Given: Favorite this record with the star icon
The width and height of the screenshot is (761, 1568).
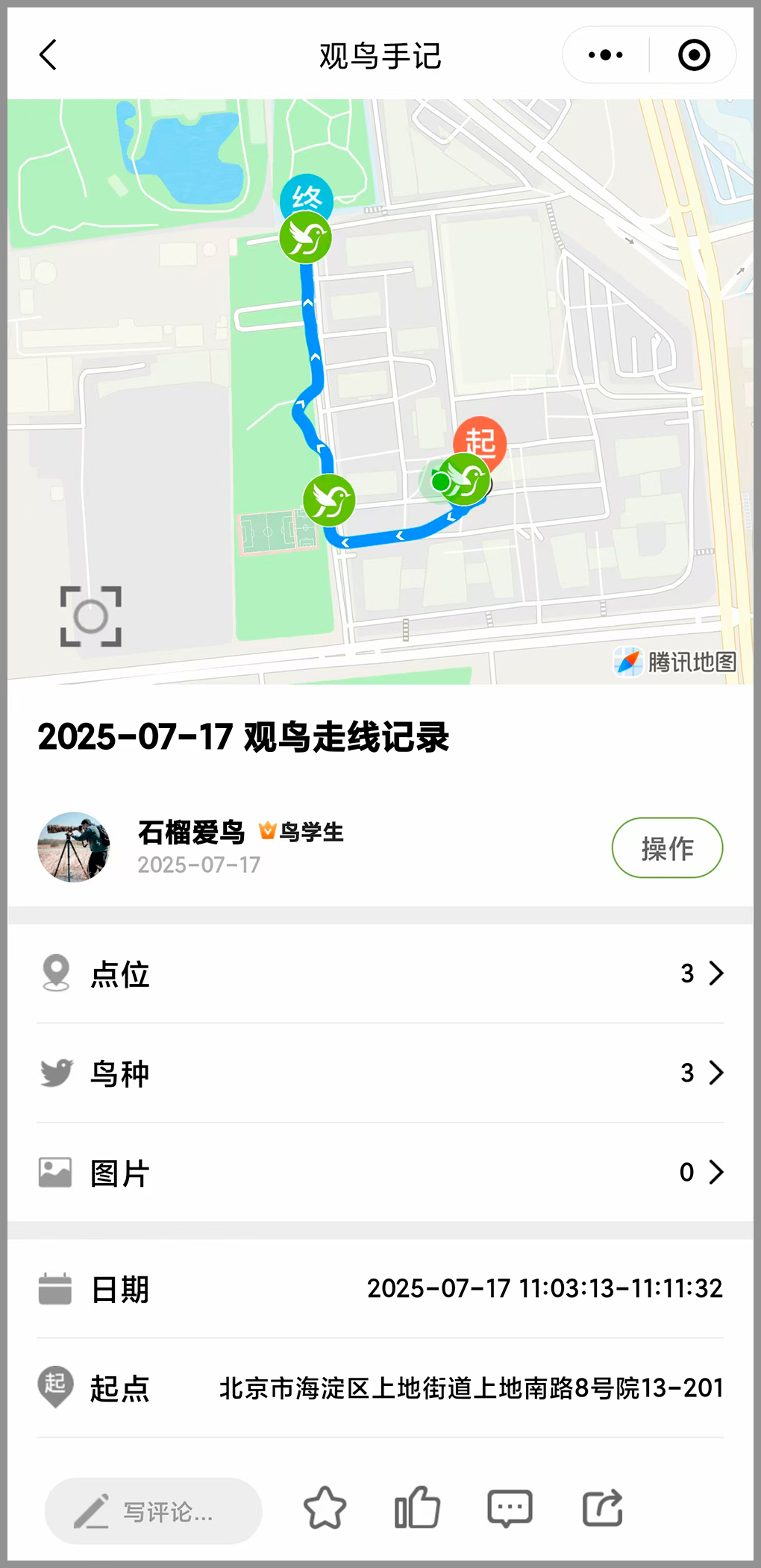Looking at the screenshot, I should (x=325, y=1508).
